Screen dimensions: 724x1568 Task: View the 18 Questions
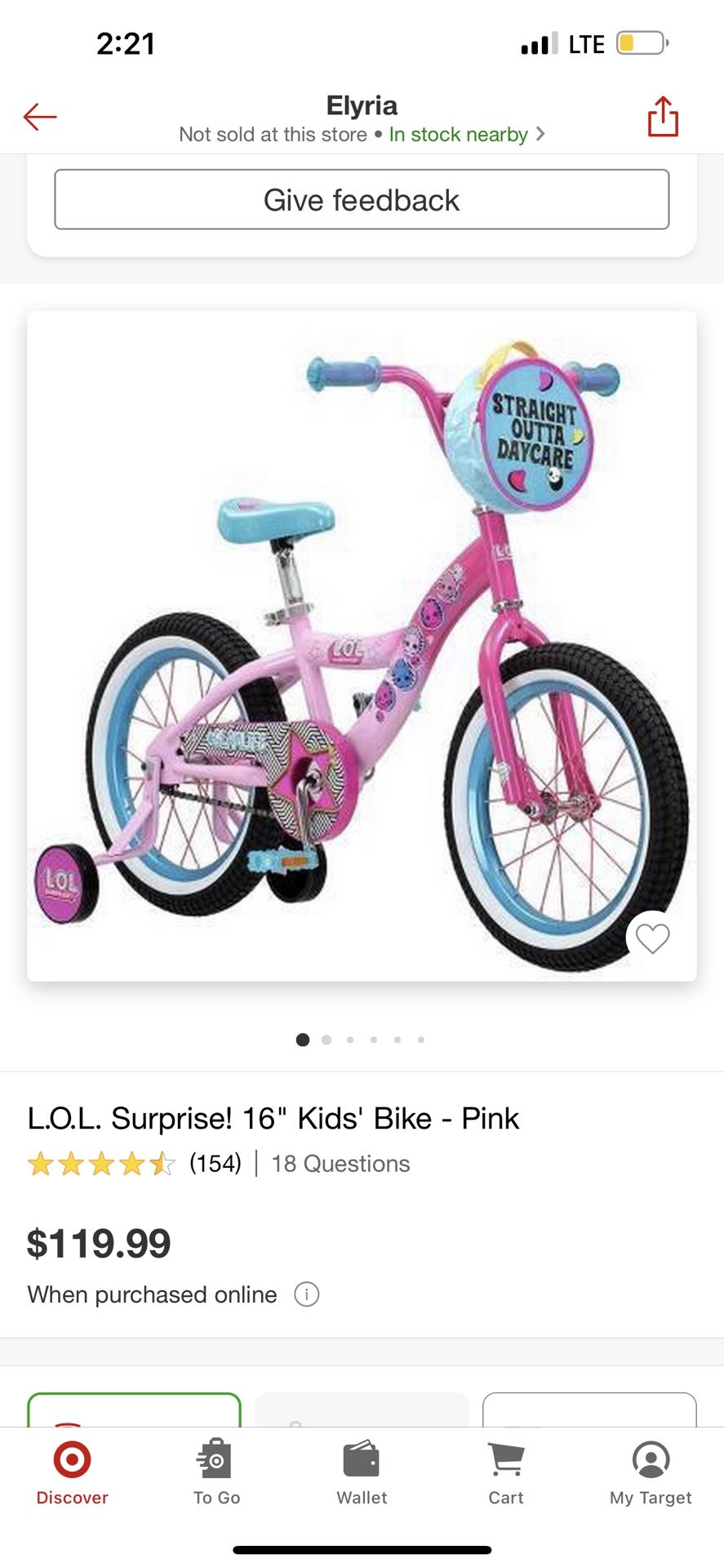340,1163
